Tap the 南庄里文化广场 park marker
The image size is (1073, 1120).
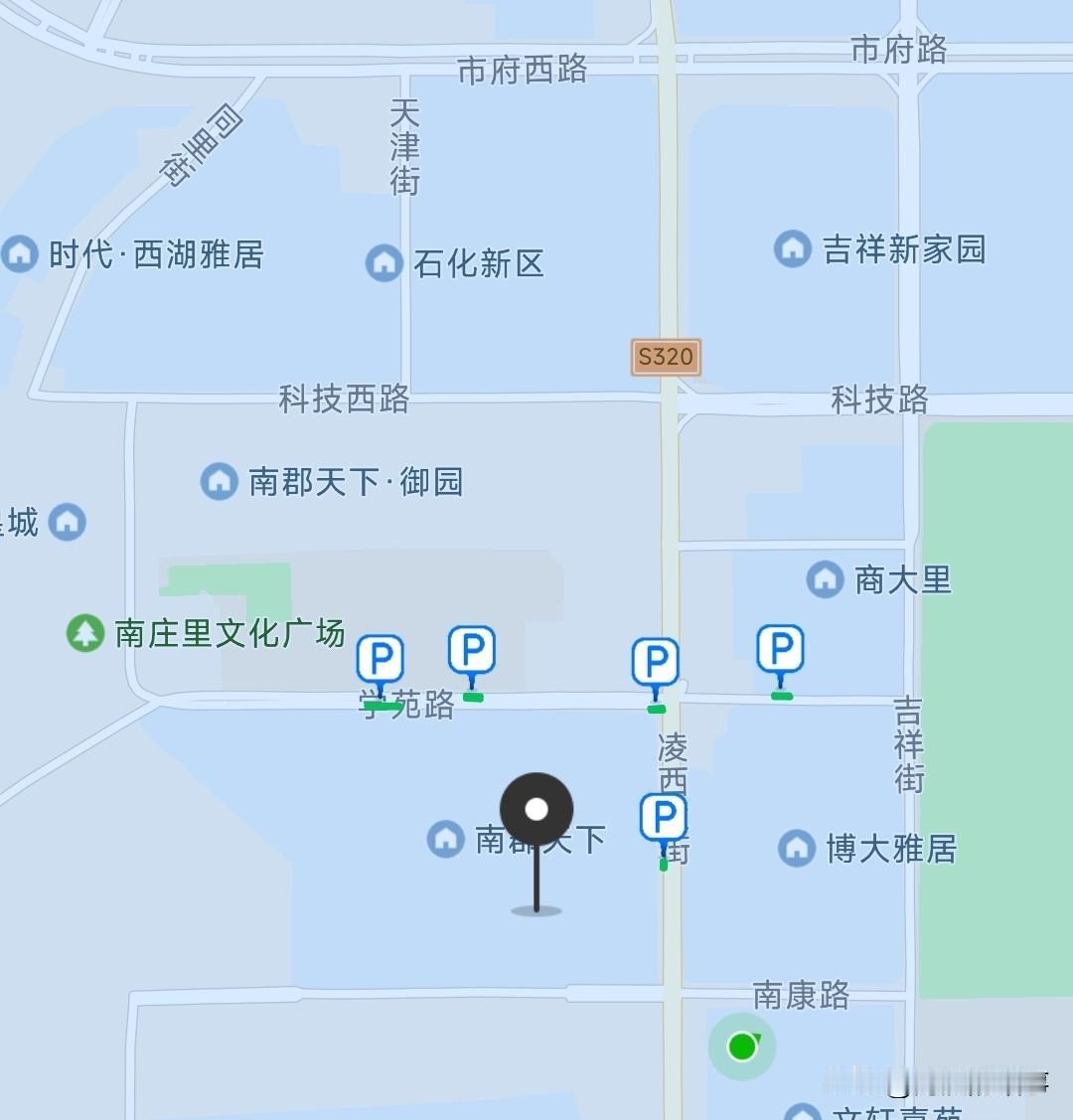click(85, 633)
